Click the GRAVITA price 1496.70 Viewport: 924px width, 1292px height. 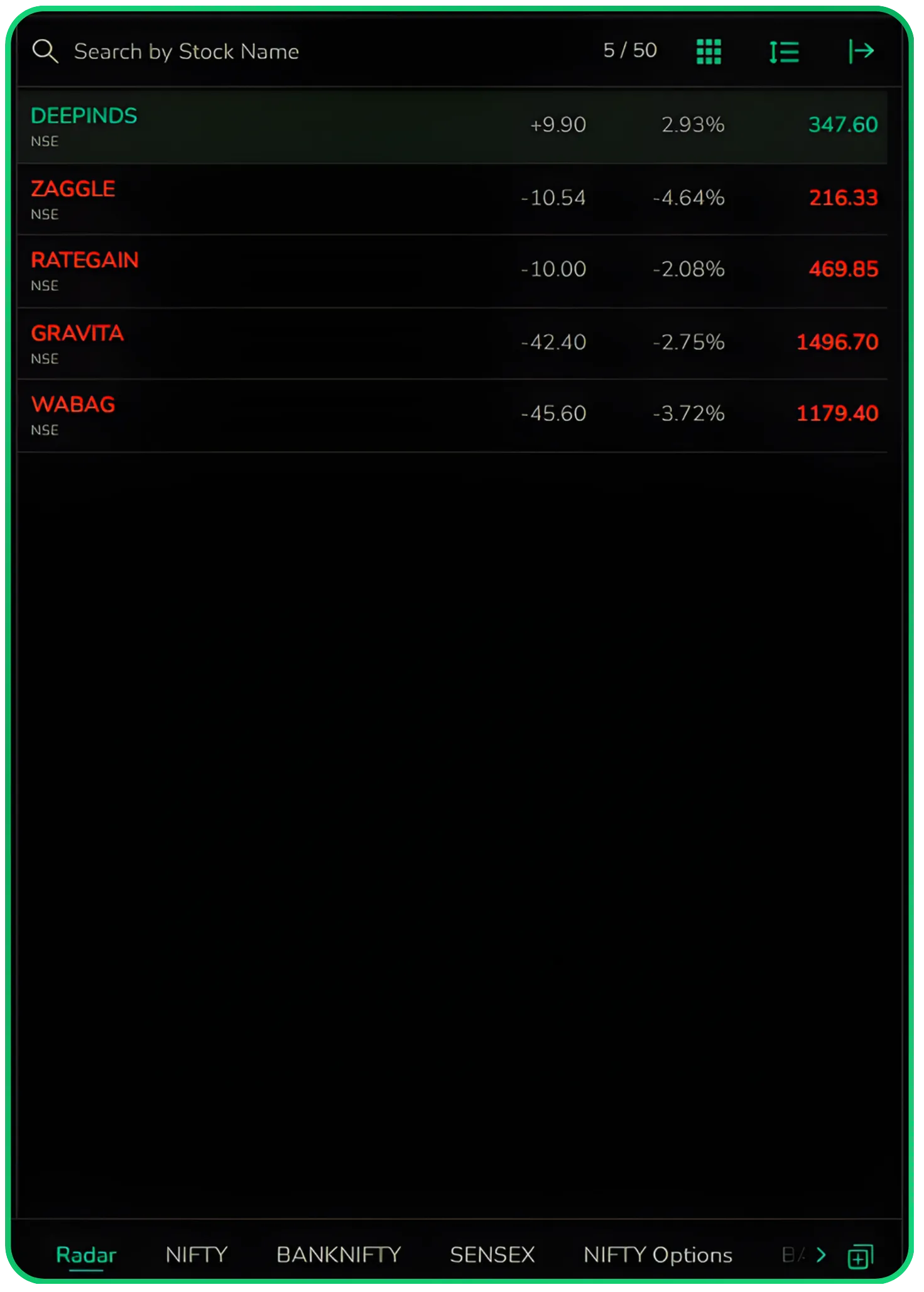838,342
